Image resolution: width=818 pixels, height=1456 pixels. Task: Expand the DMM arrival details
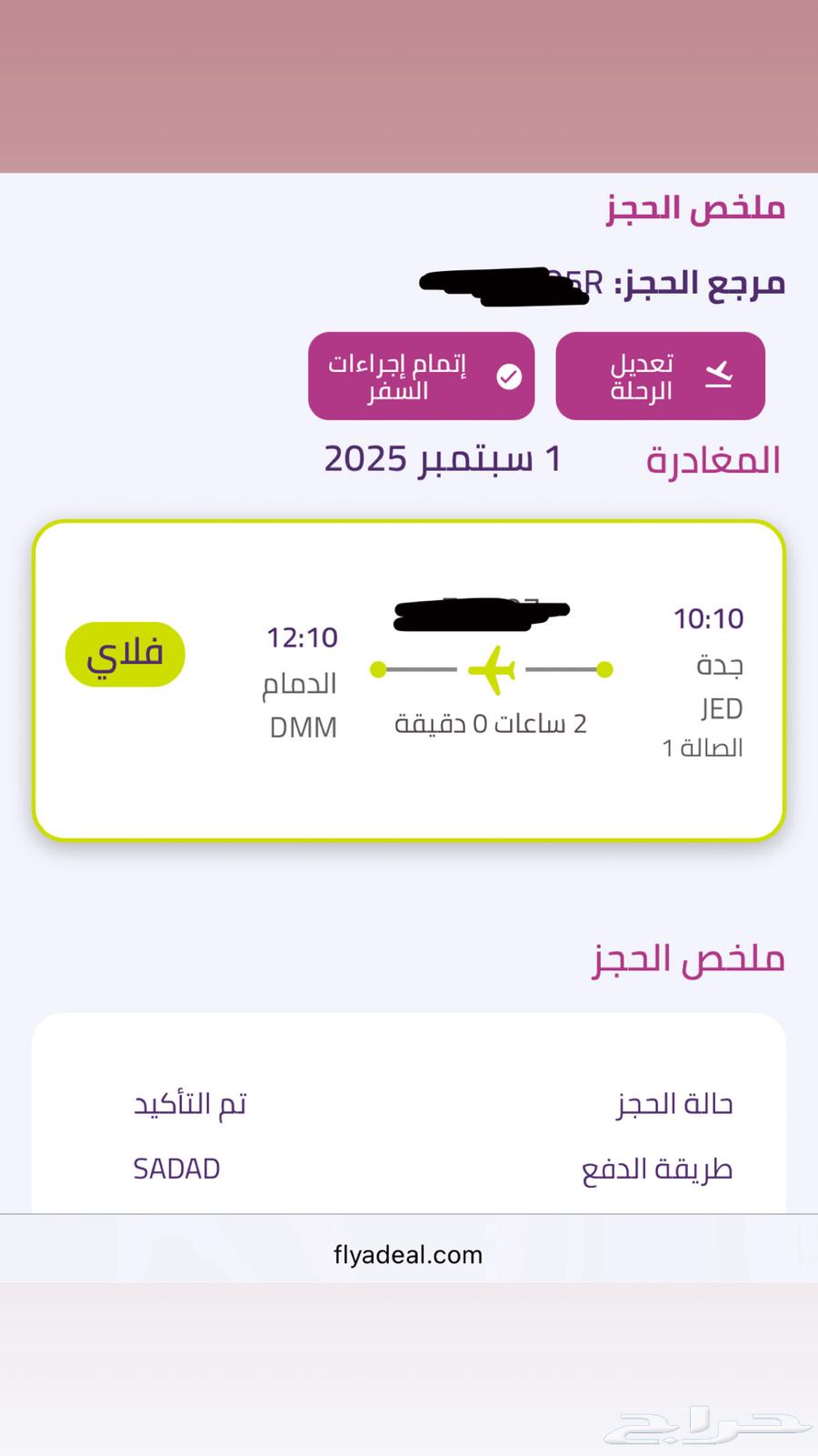click(x=303, y=728)
